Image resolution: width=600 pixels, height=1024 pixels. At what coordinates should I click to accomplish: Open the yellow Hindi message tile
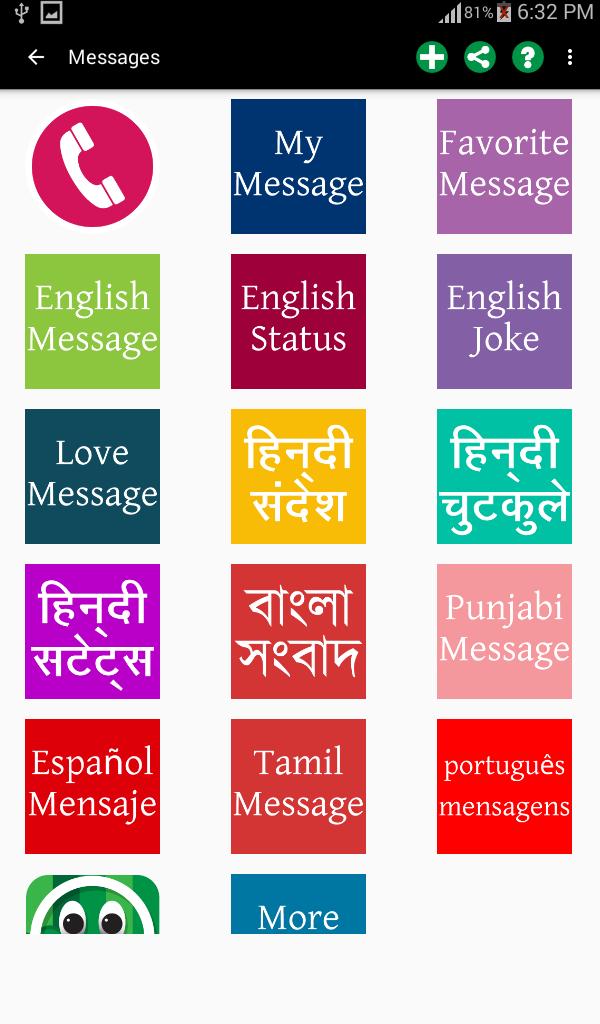pos(298,476)
